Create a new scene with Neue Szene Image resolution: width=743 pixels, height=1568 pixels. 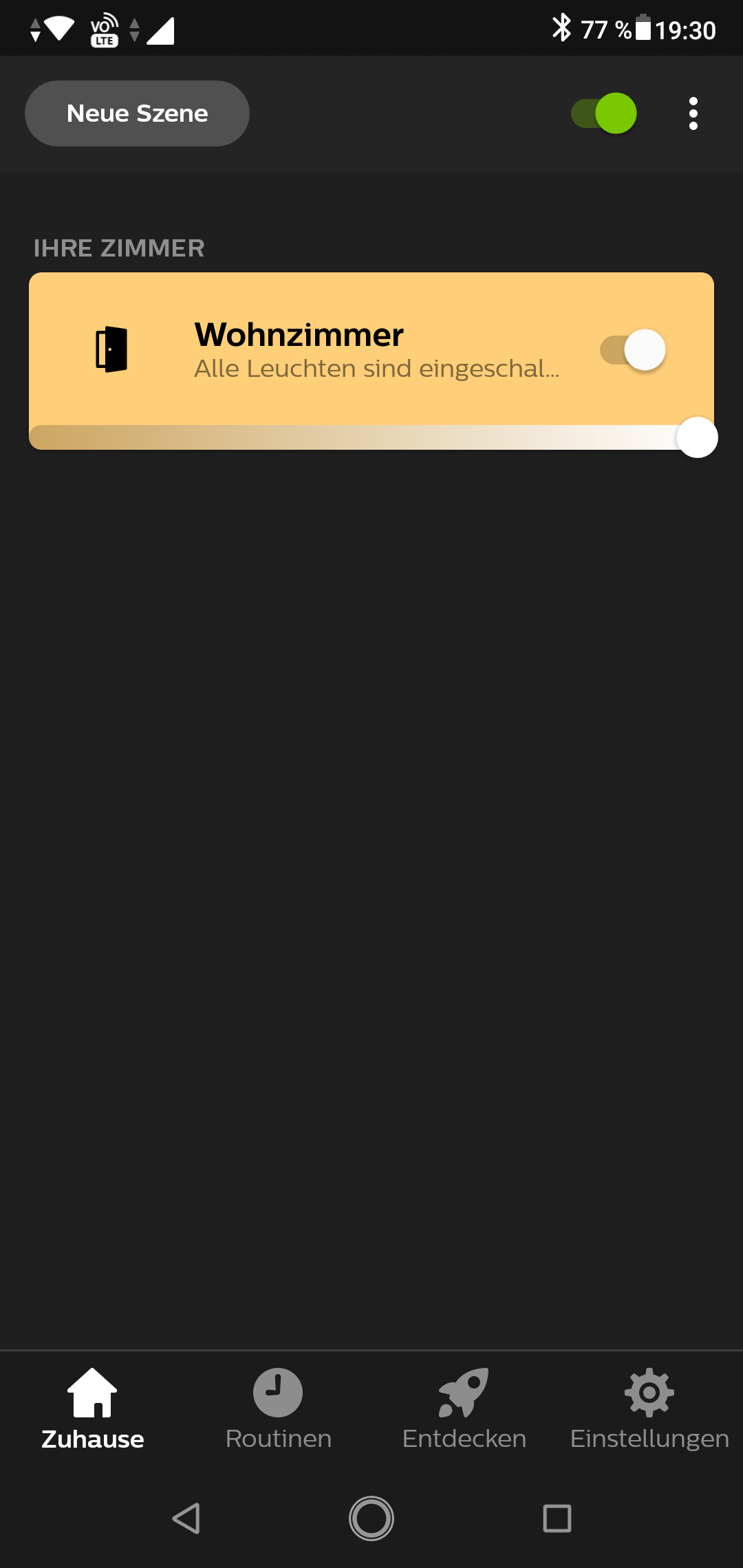click(x=137, y=113)
